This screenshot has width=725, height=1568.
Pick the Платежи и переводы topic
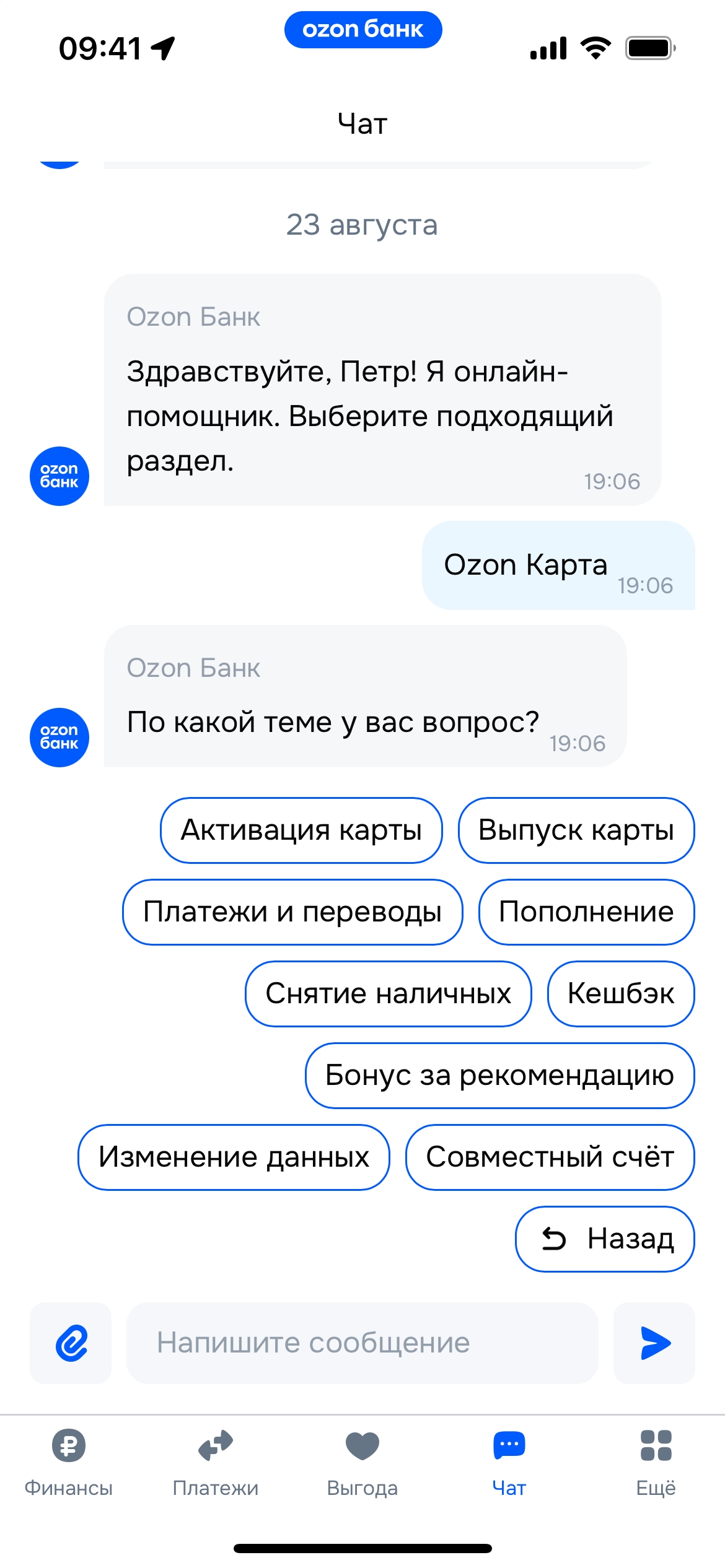tap(292, 912)
